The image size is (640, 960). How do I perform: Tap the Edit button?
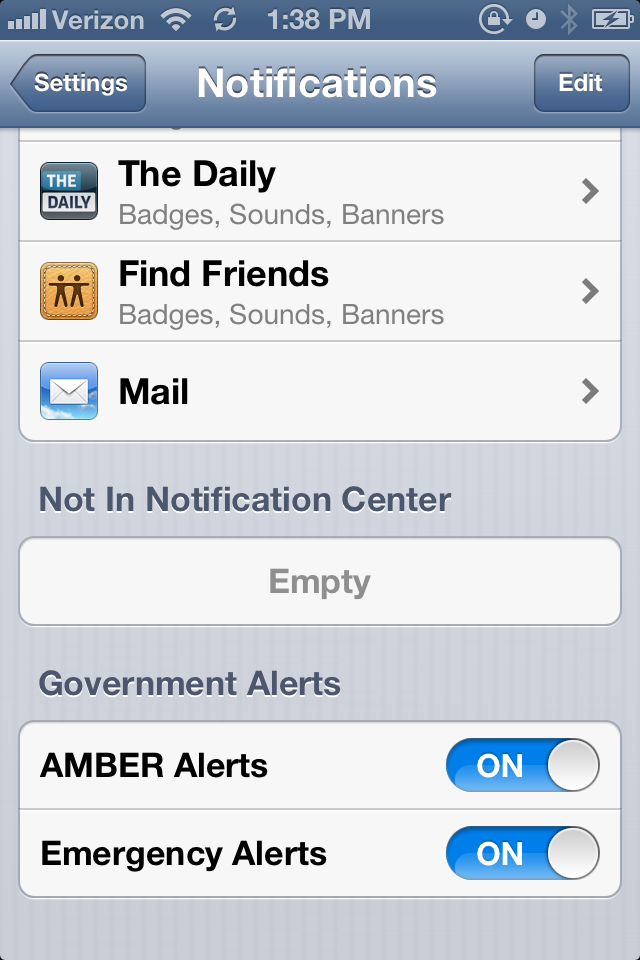pos(580,83)
